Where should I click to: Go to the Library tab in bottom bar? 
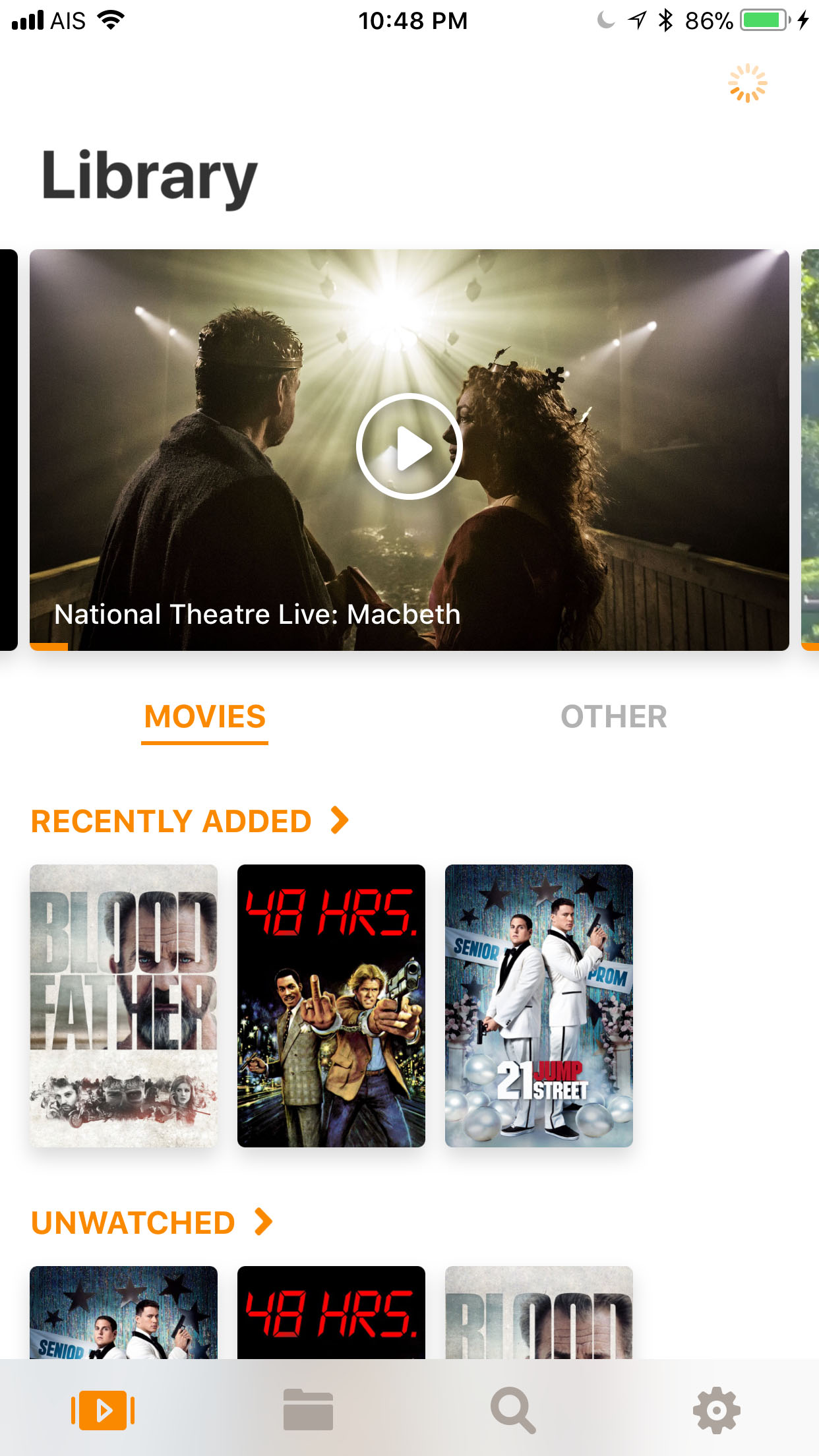click(103, 1410)
